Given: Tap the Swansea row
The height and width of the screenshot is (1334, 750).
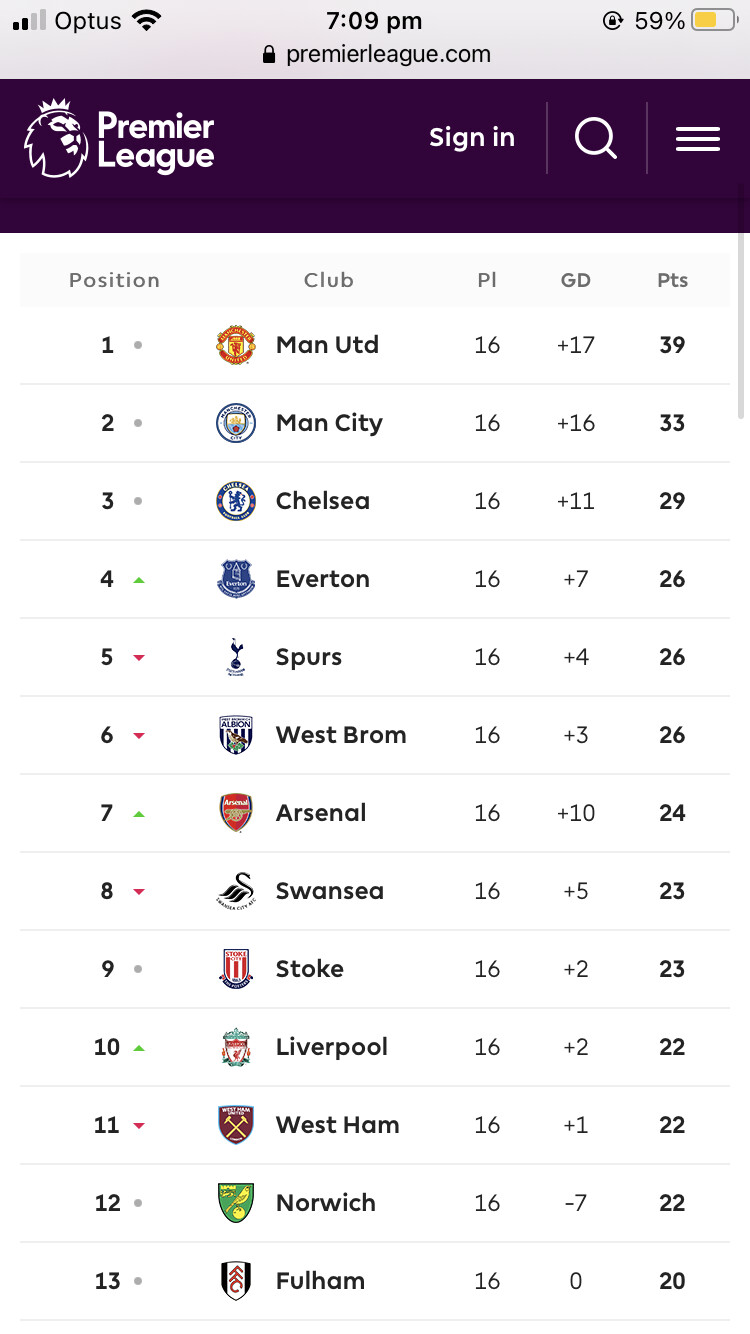Looking at the screenshot, I should tap(375, 891).
